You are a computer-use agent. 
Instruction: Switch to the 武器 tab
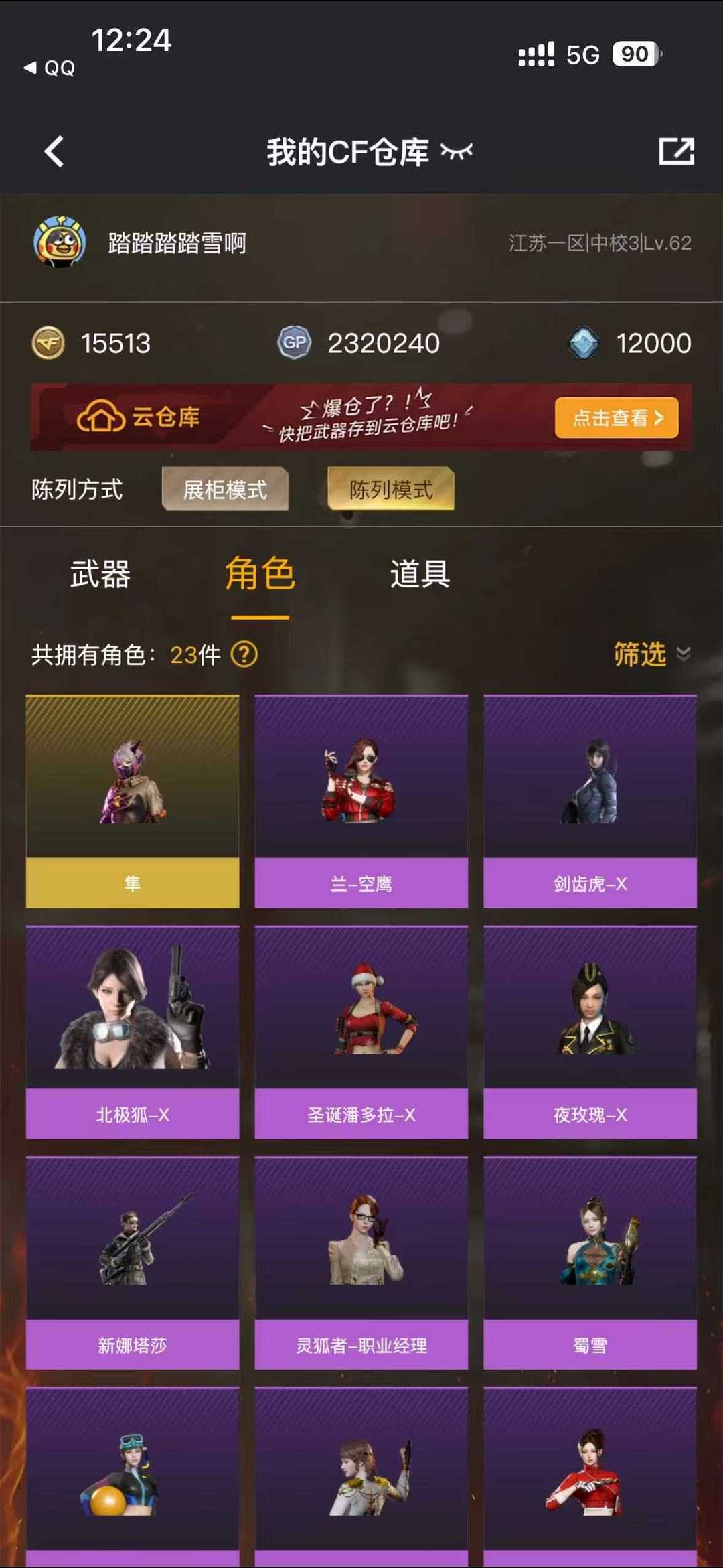pyautogui.click(x=100, y=575)
